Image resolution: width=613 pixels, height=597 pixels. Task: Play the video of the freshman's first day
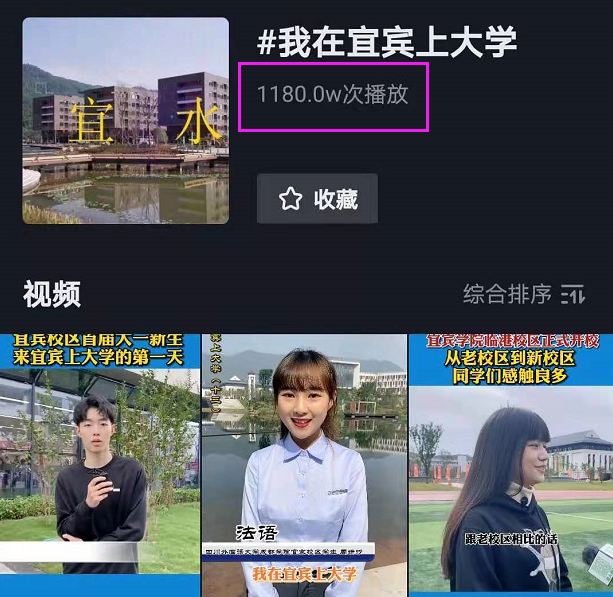click(x=100, y=465)
